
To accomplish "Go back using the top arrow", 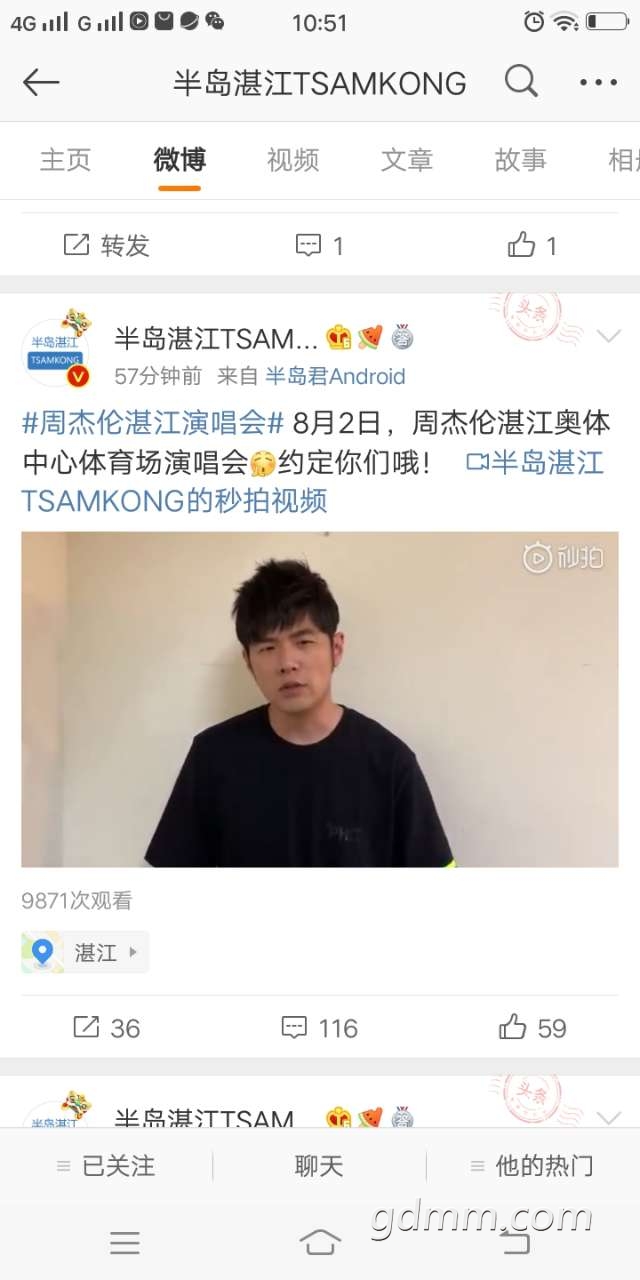I will (x=42, y=82).
